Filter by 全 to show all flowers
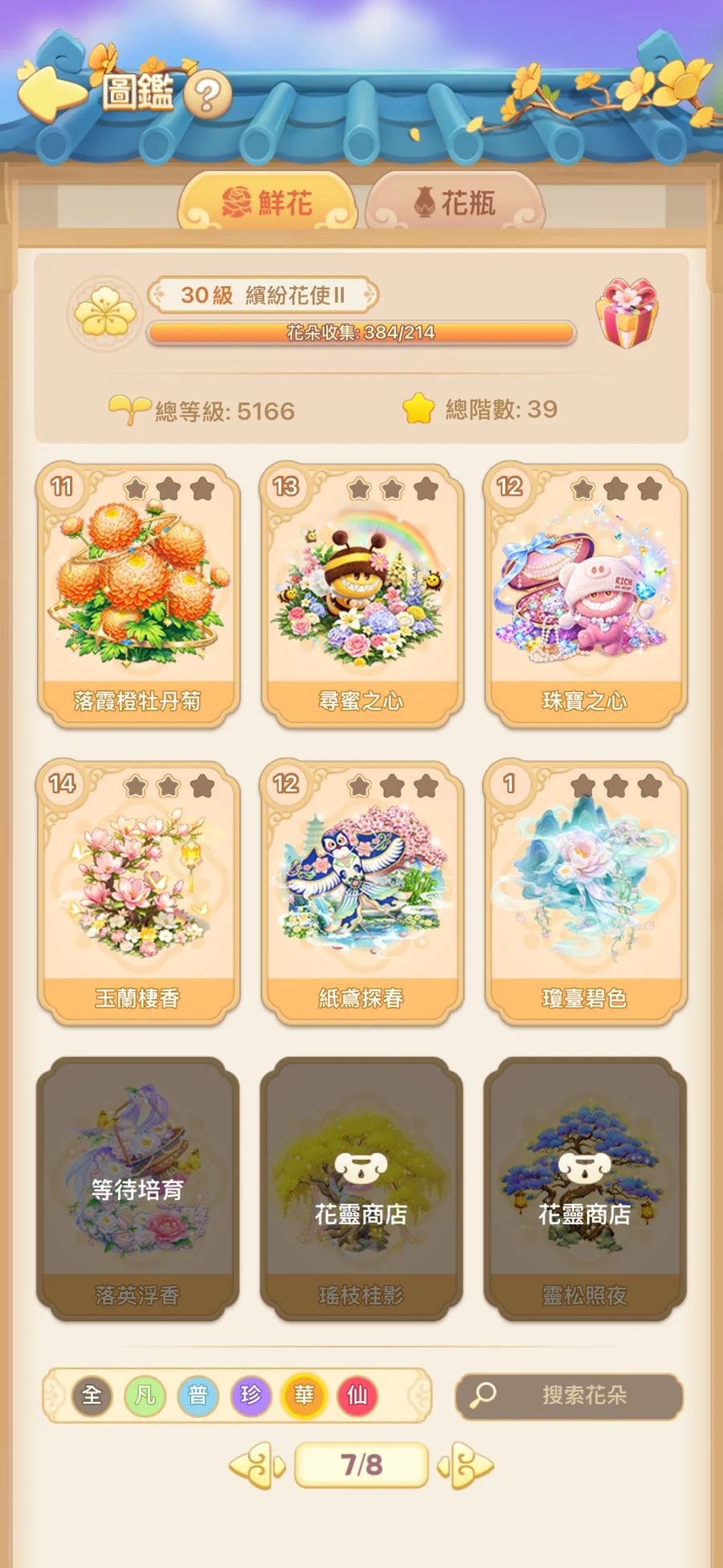Viewport: 723px width, 1568px height. click(92, 1395)
